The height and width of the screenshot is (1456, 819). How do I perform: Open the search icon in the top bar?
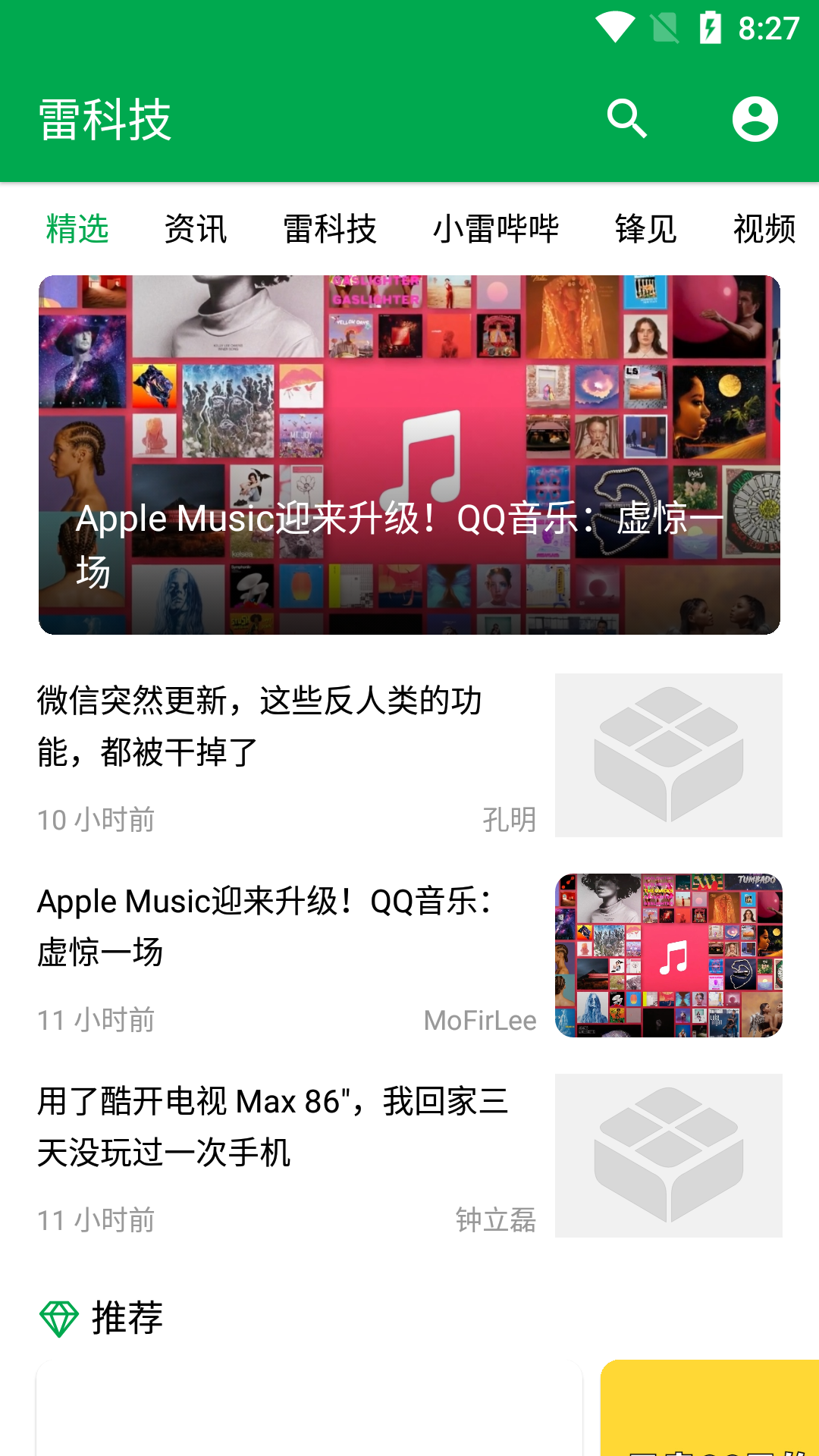pos(628,118)
